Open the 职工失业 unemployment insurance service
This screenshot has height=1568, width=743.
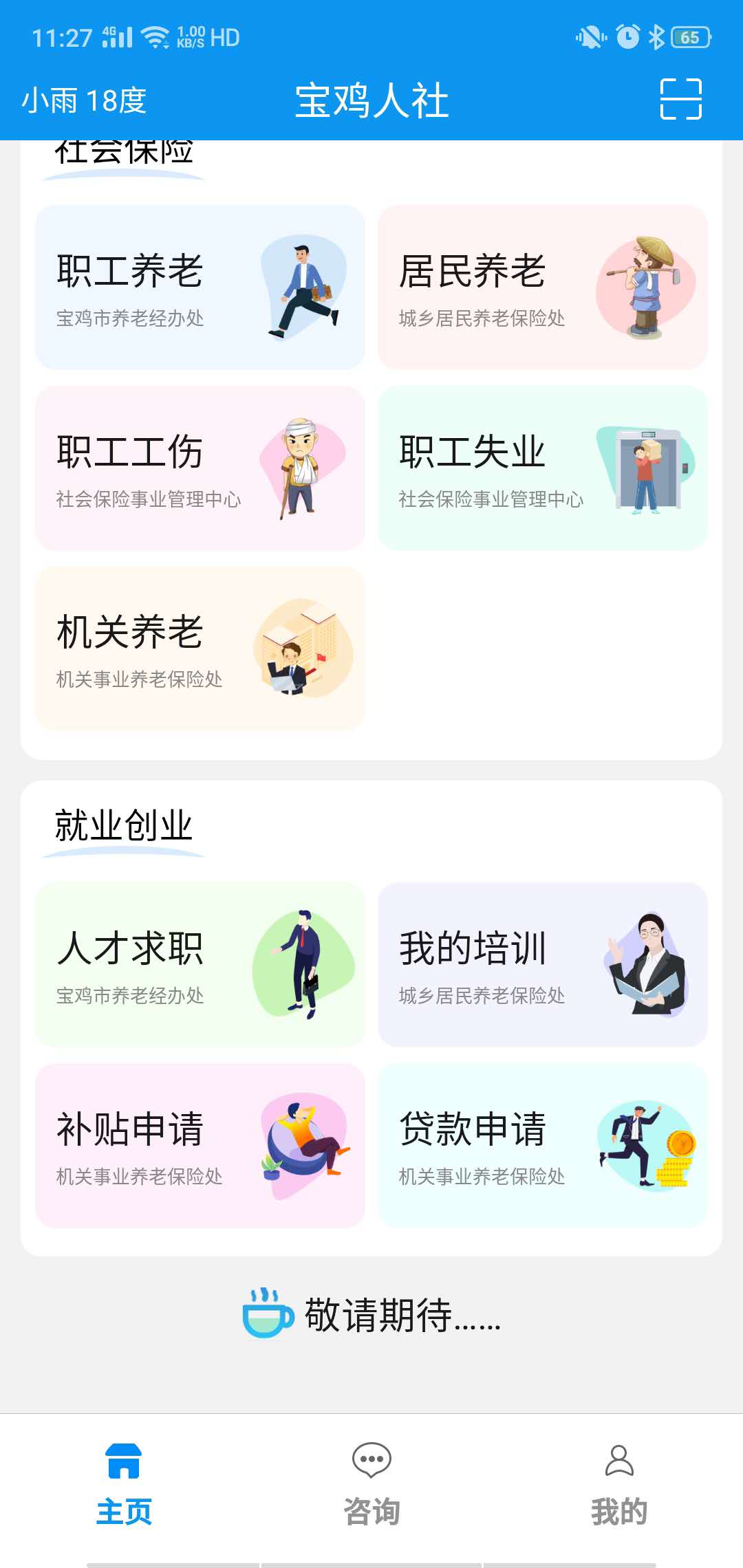[x=543, y=466]
